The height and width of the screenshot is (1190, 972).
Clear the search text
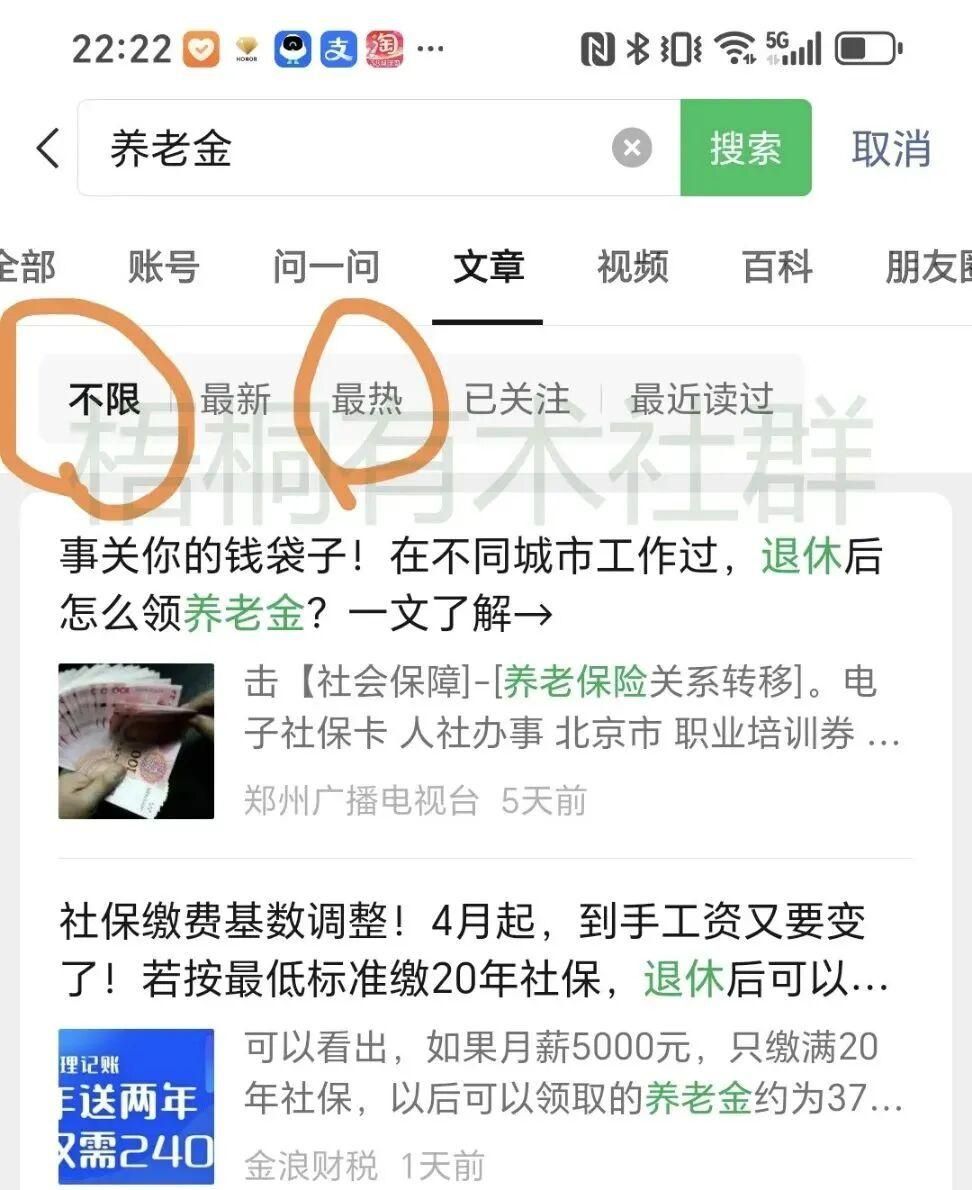coord(631,148)
